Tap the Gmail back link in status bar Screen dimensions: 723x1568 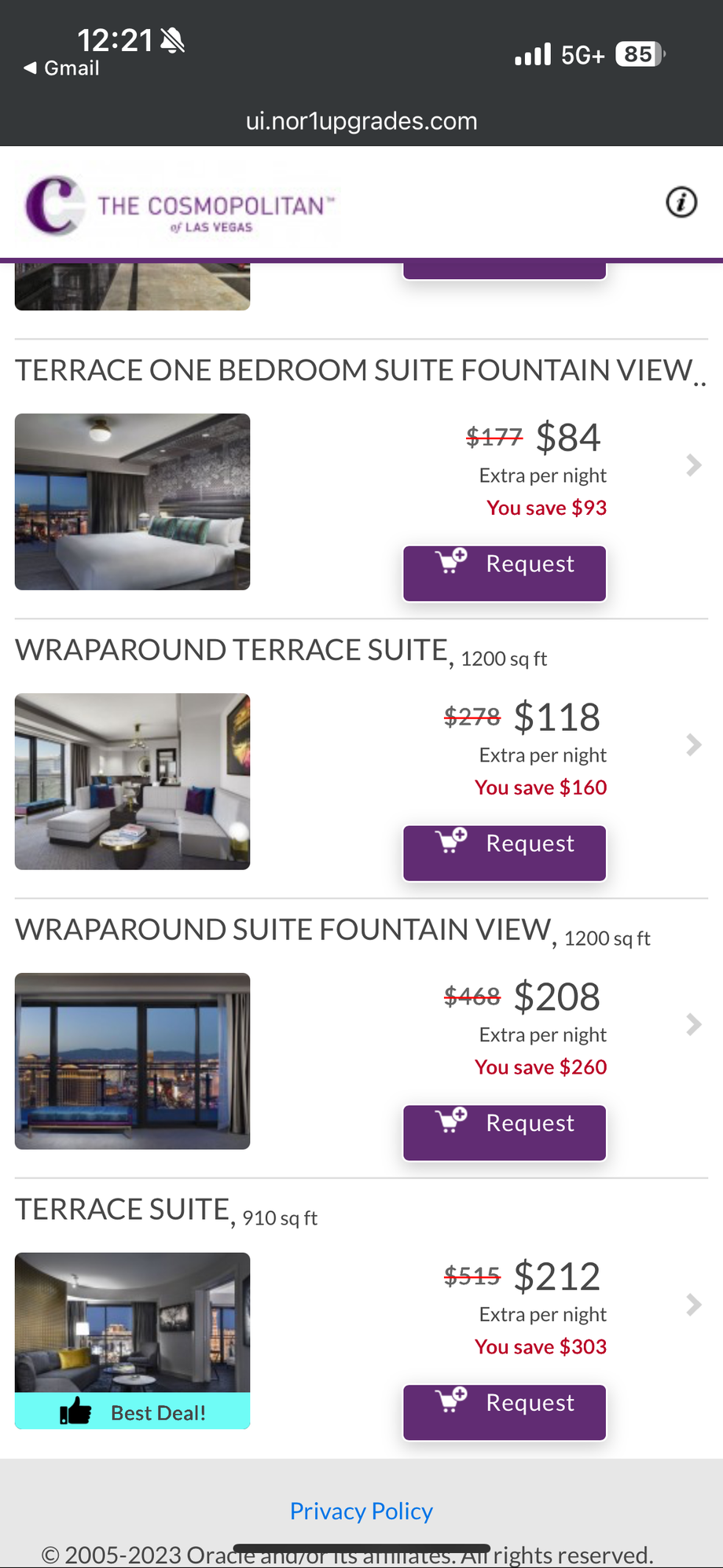pyautogui.click(x=61, y=68)
